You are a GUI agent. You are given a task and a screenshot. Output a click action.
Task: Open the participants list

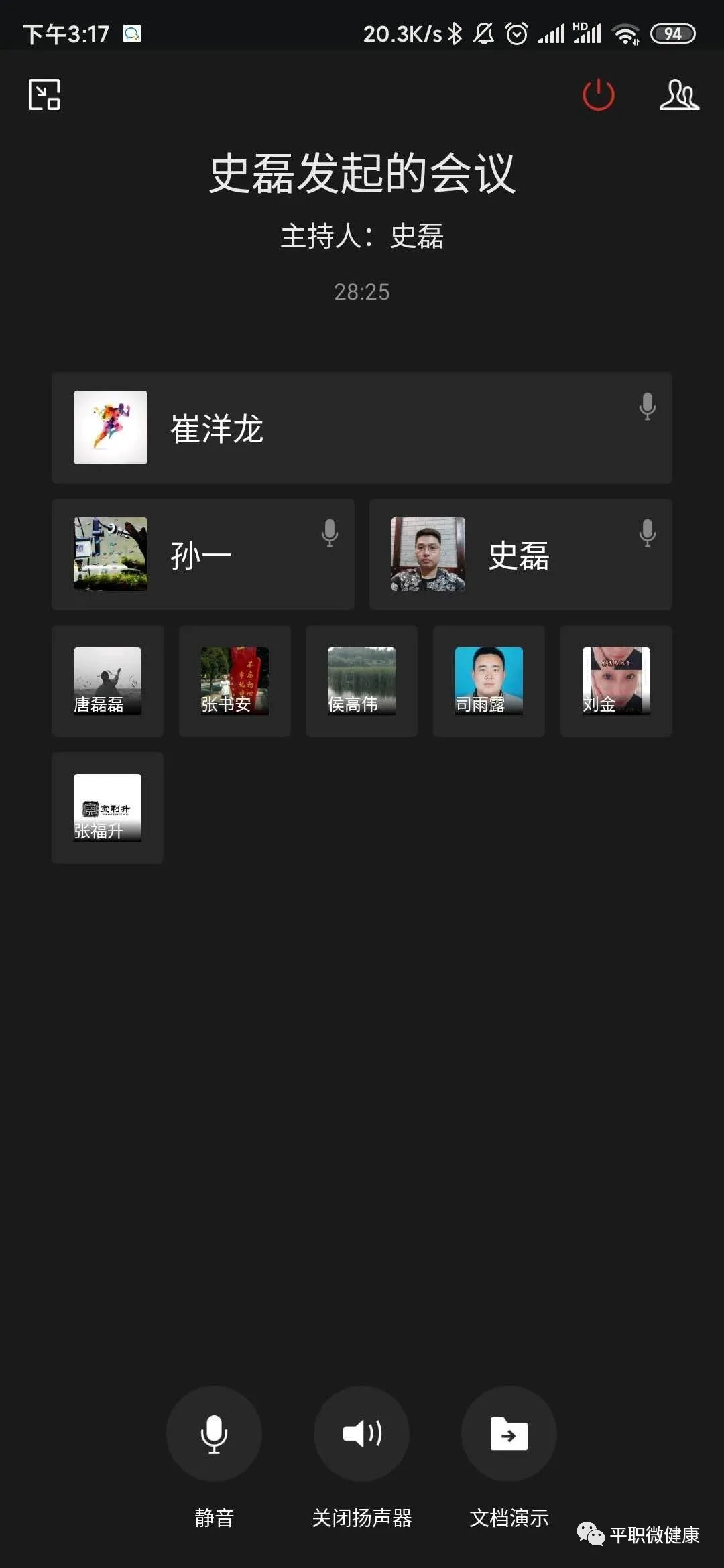[678, 94]
